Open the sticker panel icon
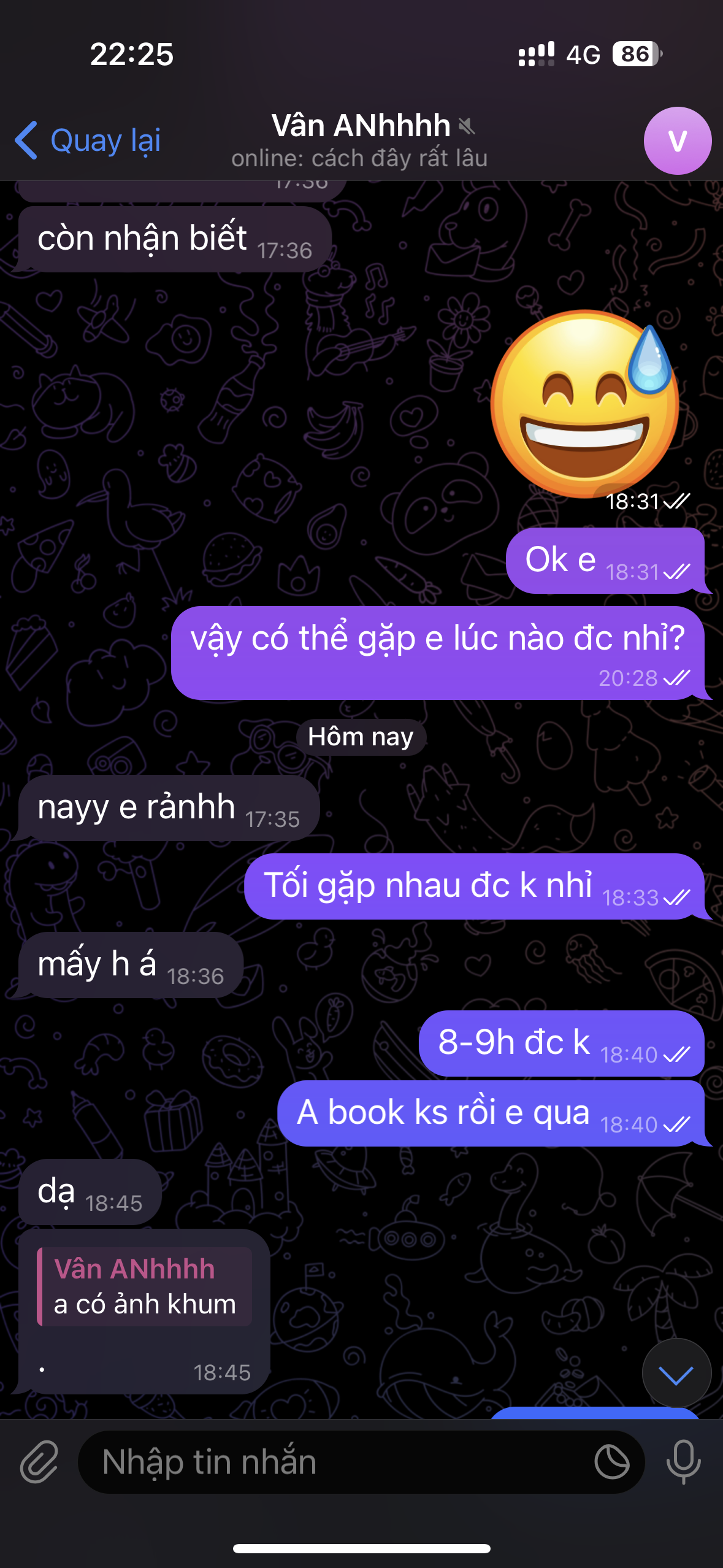 611,1462
